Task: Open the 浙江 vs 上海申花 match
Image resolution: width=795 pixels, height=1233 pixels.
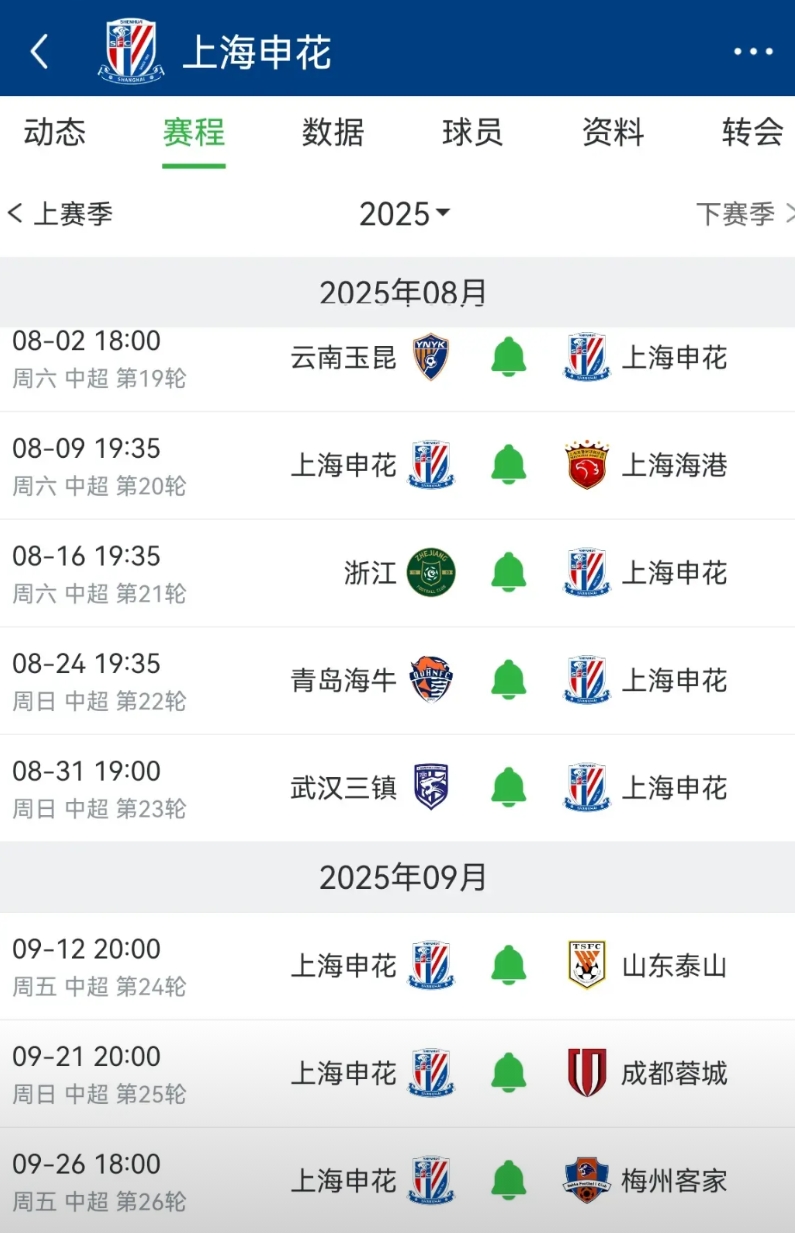Action: 397,573
